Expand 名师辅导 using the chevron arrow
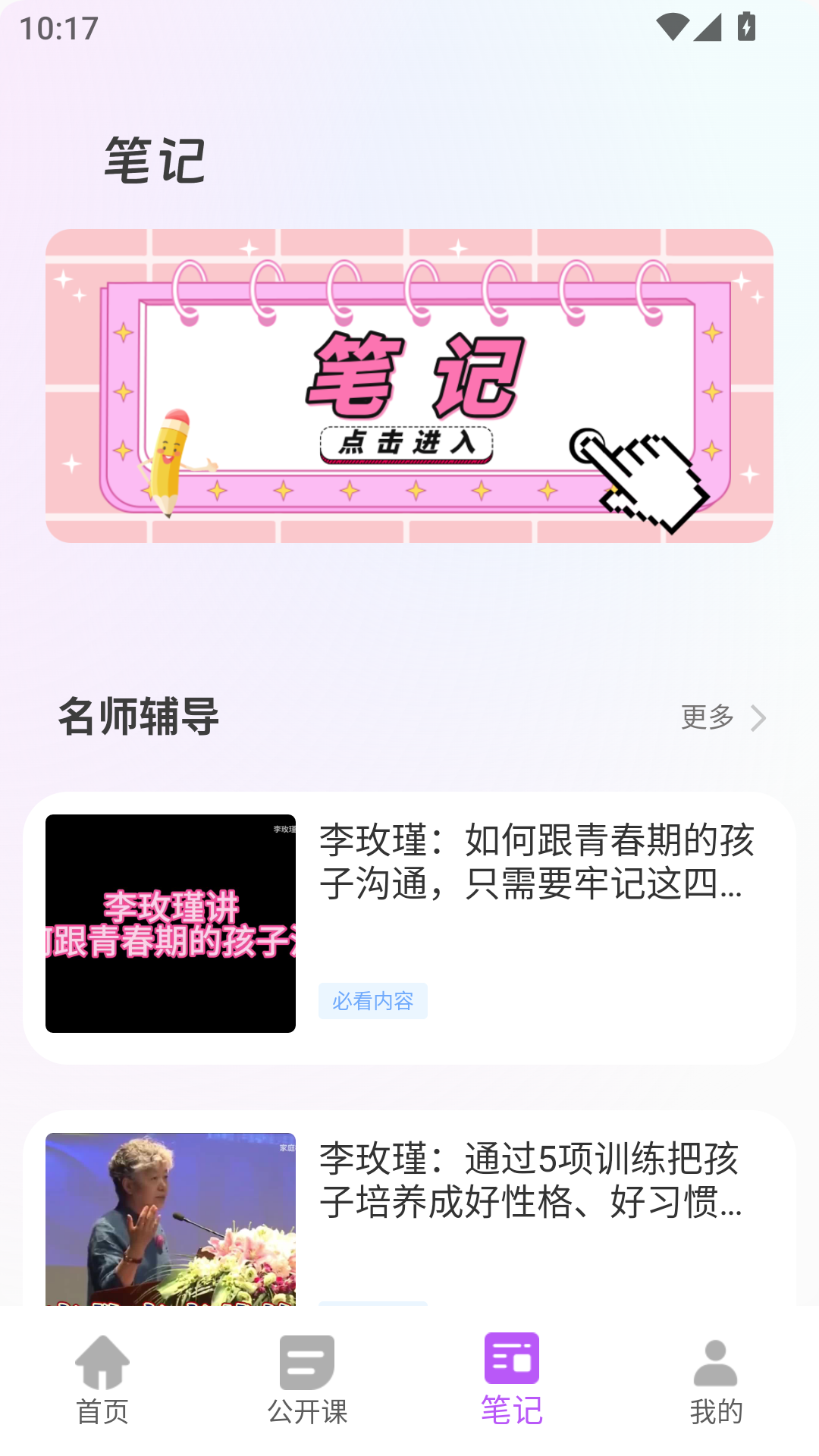This screenshot has width=819, height=1456. click(758, 717)
